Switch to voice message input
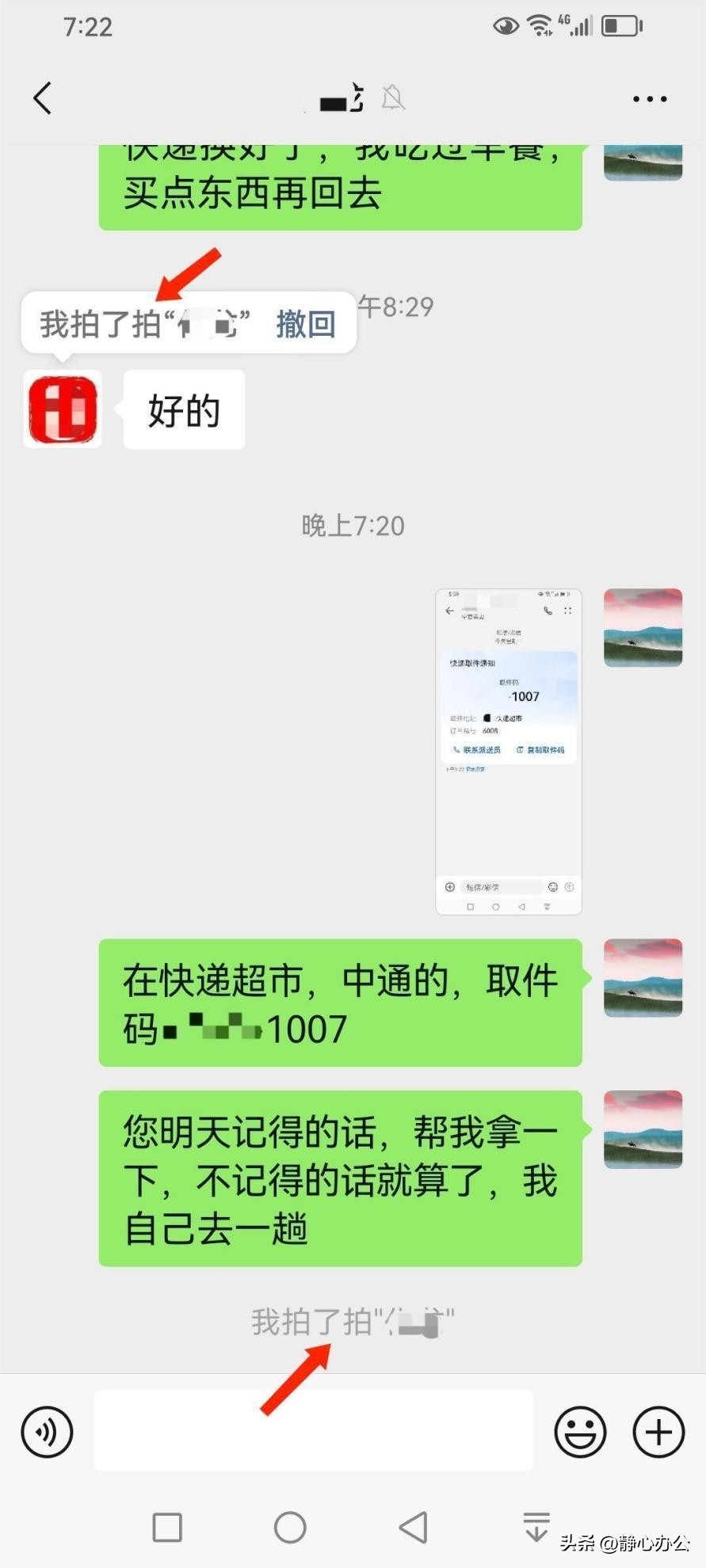 tap(48, 1432)
